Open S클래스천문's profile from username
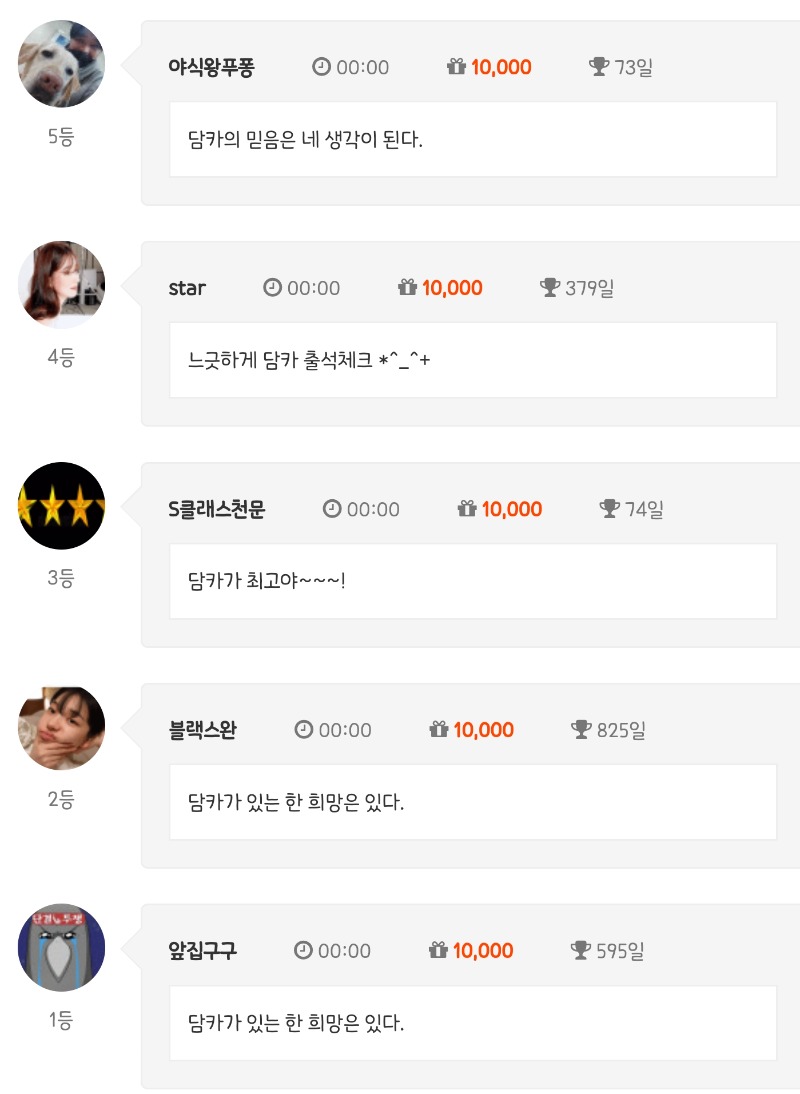The image size is (800, 1094). (217, 510)
